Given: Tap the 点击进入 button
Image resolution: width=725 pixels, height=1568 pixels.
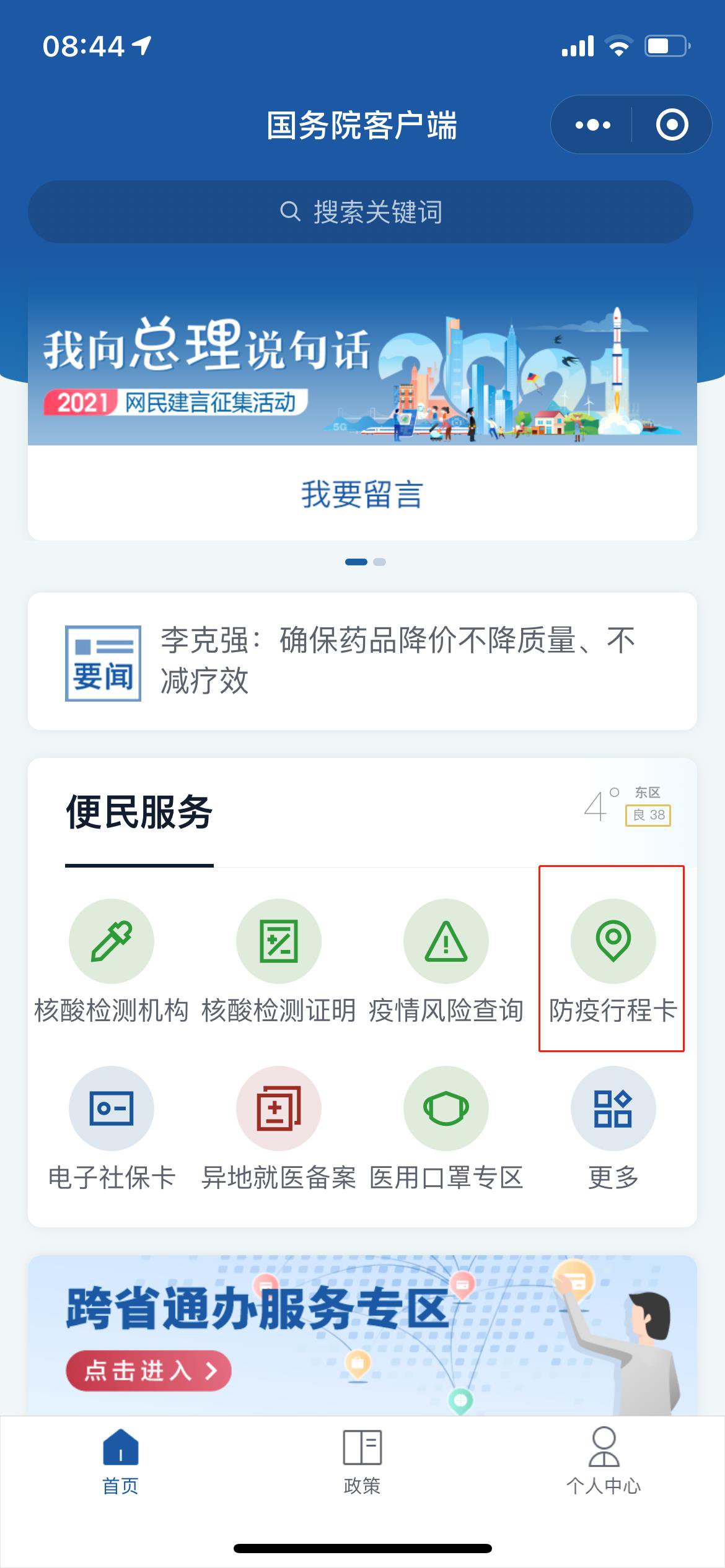Looking at the screenshot, I should (149, 1370).
